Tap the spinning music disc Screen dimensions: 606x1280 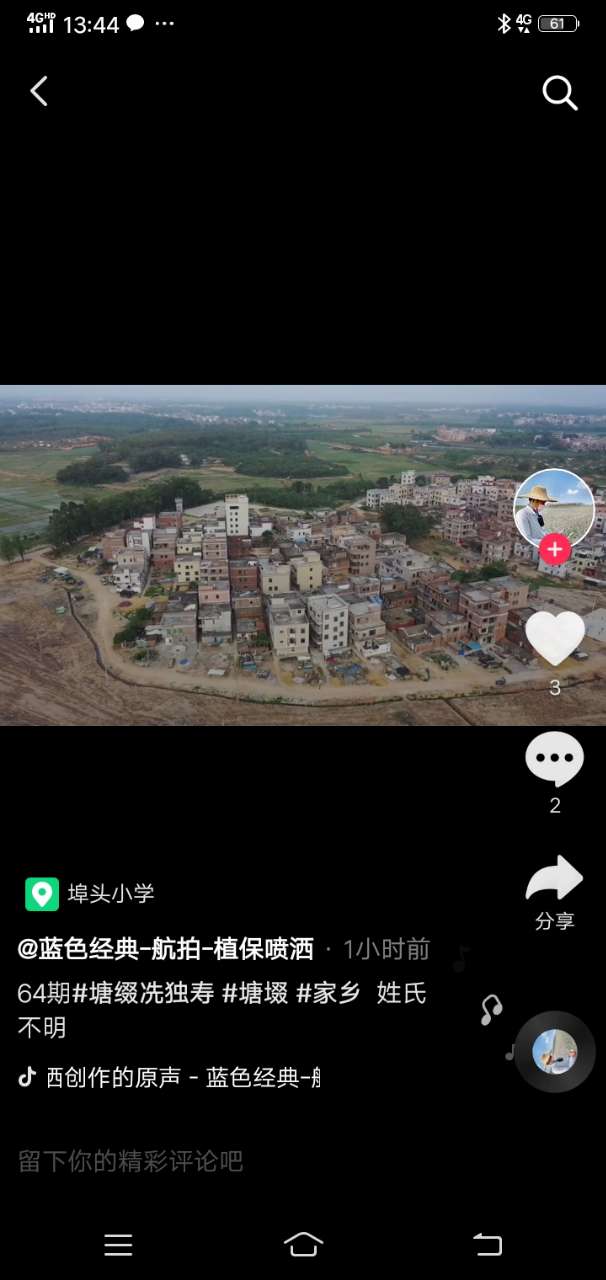click(x=555, y=1051)
